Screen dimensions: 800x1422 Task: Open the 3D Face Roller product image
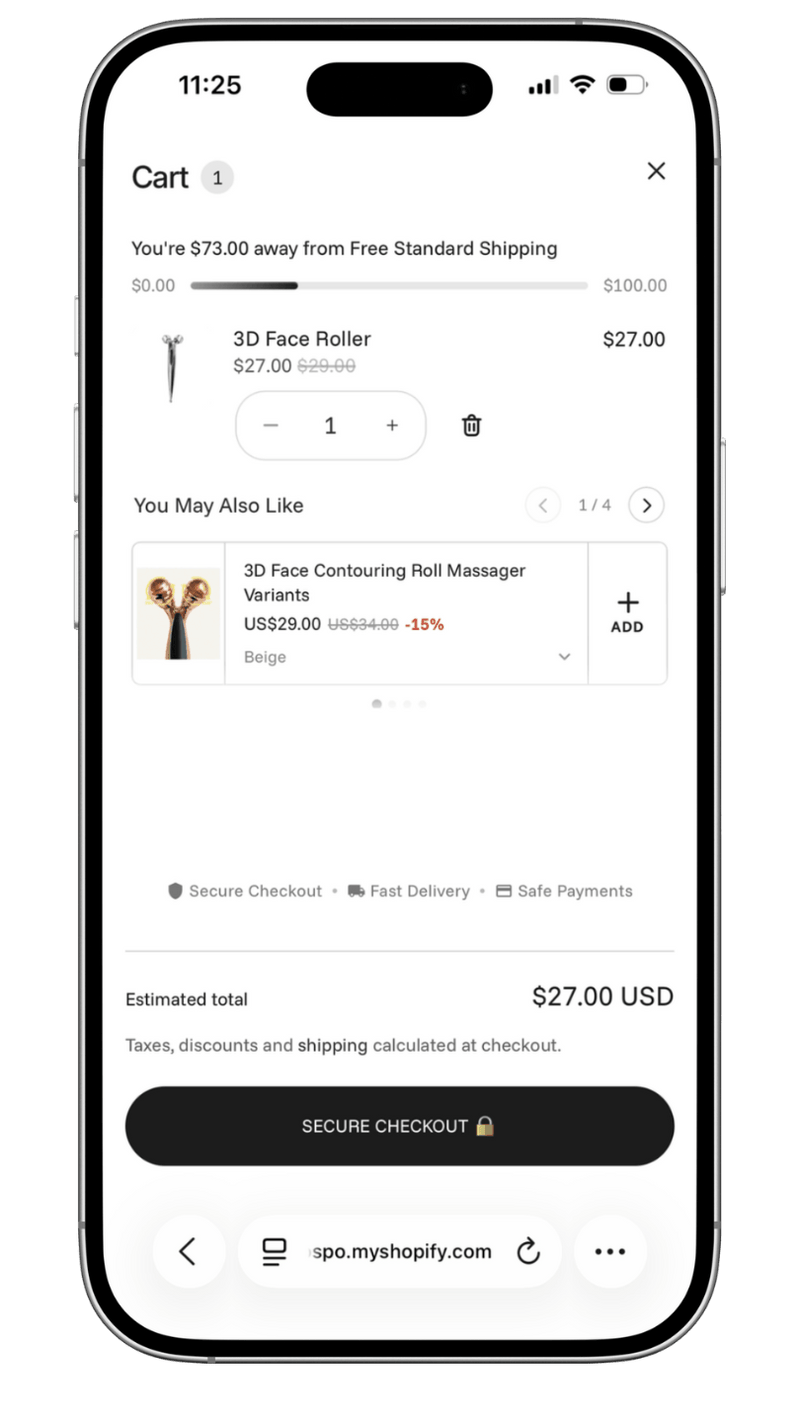click(x=171, y=367)
